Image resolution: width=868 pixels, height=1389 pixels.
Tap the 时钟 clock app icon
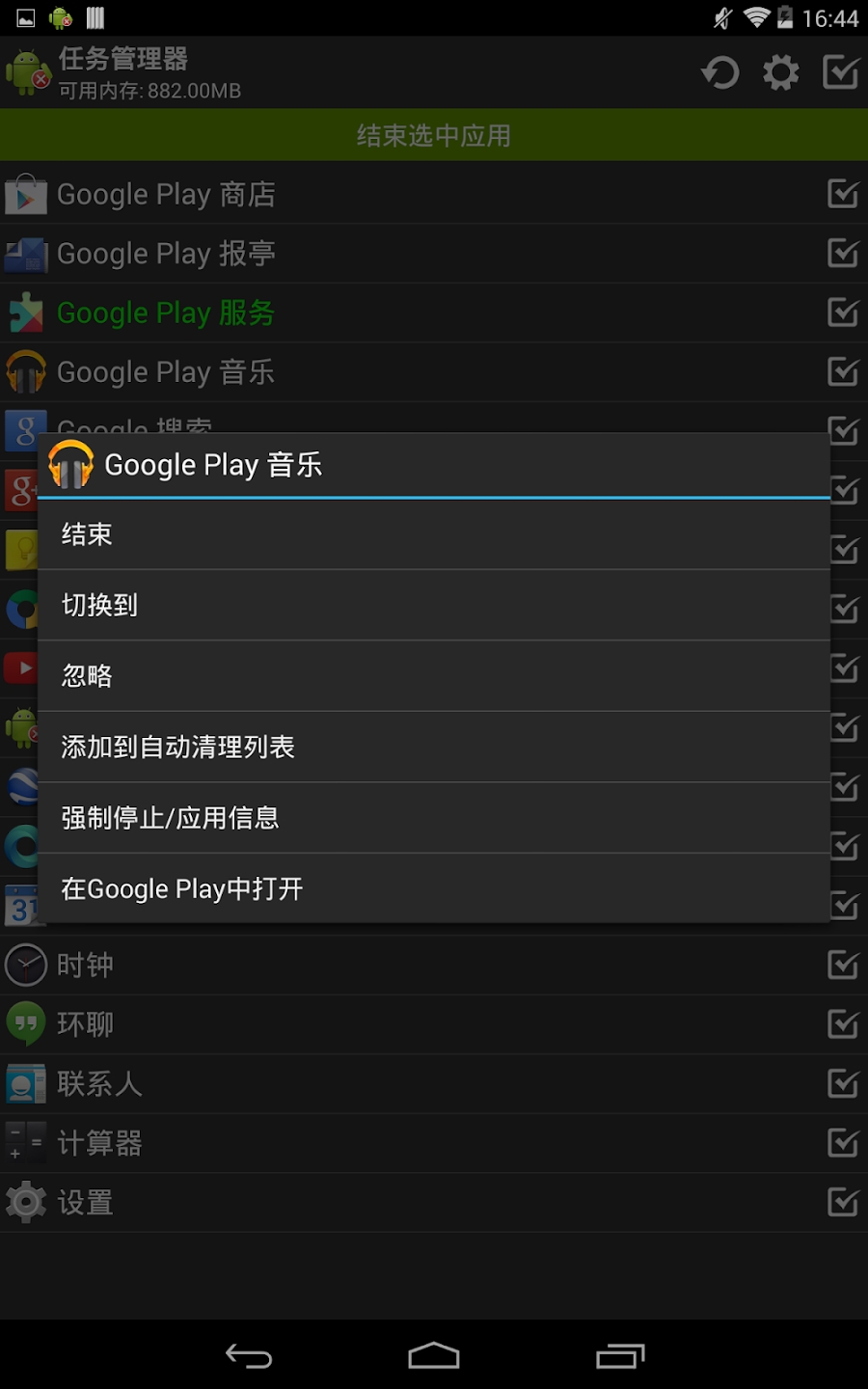tap(25, 965)
